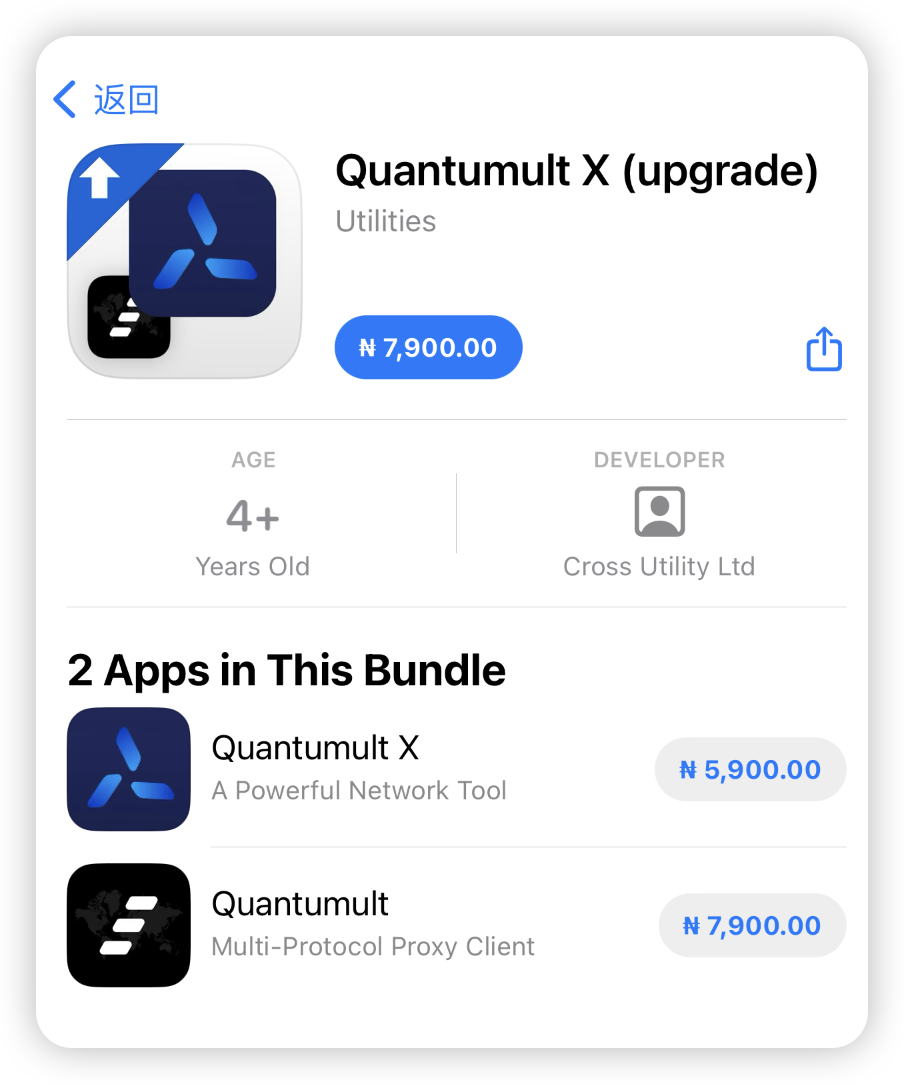Purchase Quantumult at ₦ 7,900.00 in list
Image resolution: width=904 pixels, height=1084 pixels.
click(x=752, y=926)
